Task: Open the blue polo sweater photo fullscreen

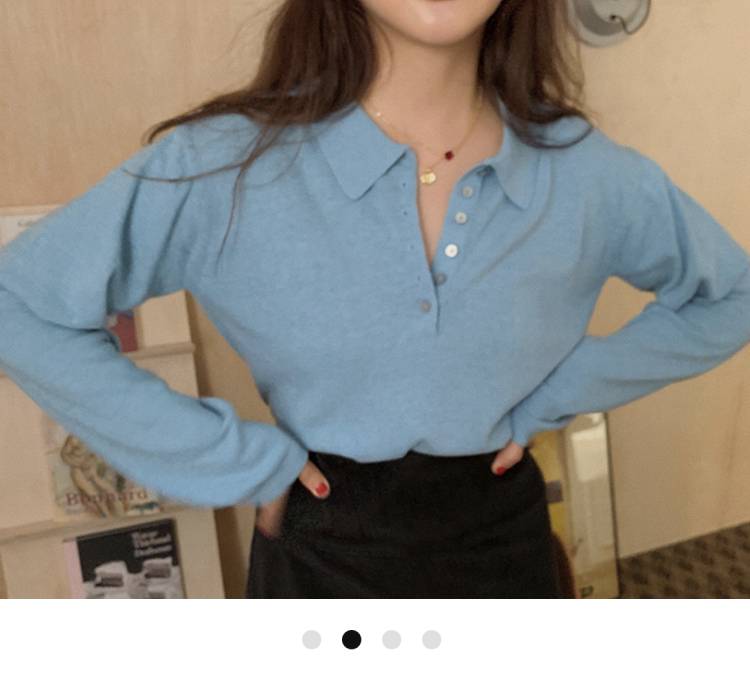Action: [375, 300]
